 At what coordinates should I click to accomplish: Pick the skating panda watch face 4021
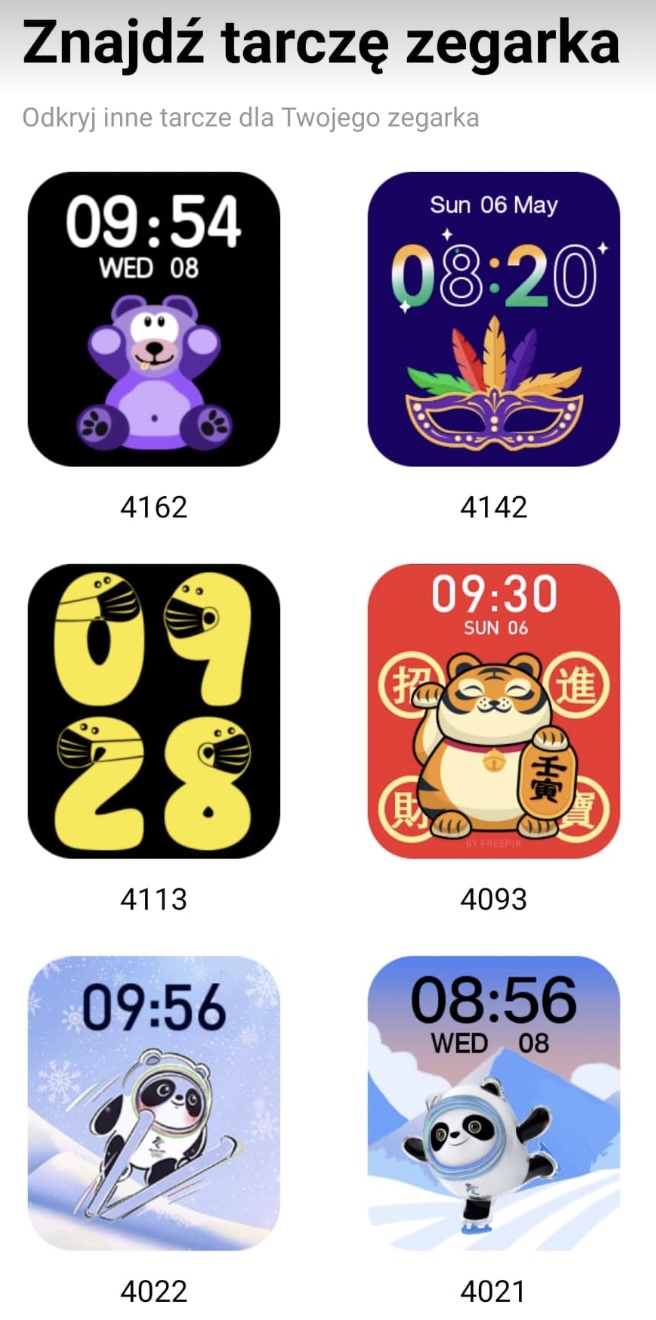pyautogui.click(x=494, y=1103)
